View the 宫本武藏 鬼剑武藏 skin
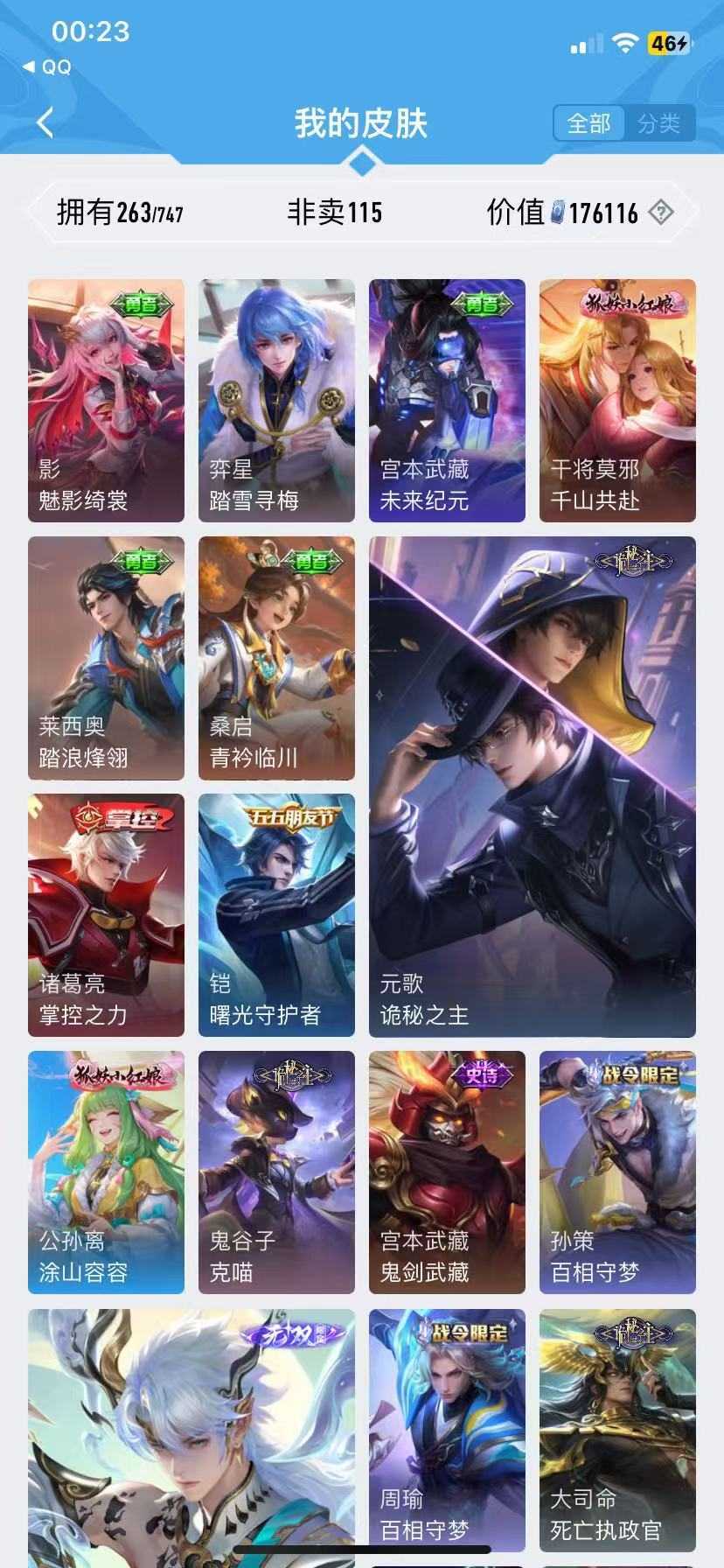 447,1172
